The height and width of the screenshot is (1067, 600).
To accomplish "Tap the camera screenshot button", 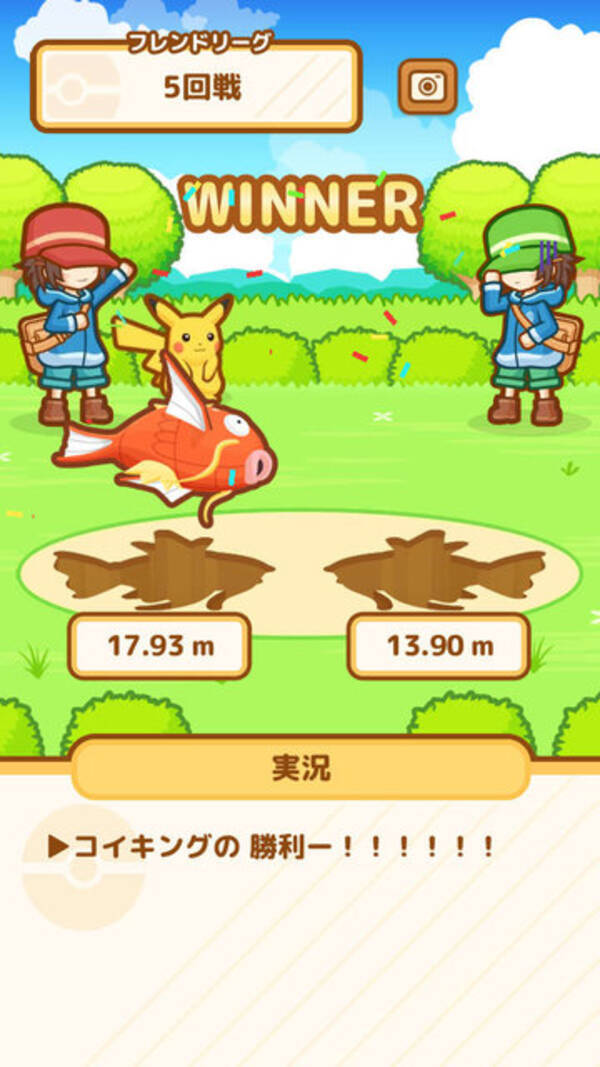I will click(427, 87).
